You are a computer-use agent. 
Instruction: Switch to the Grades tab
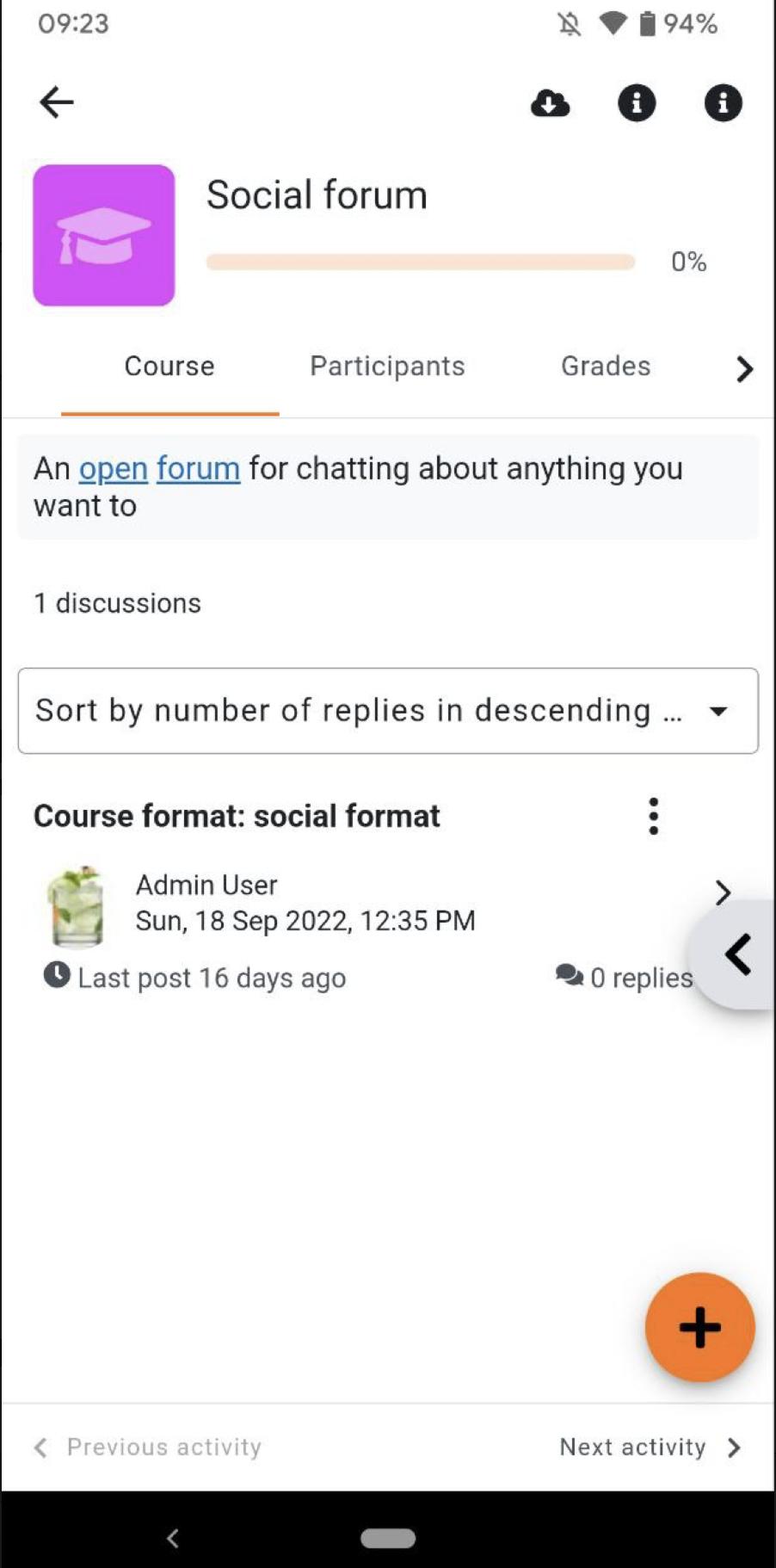tap(606, 367)
